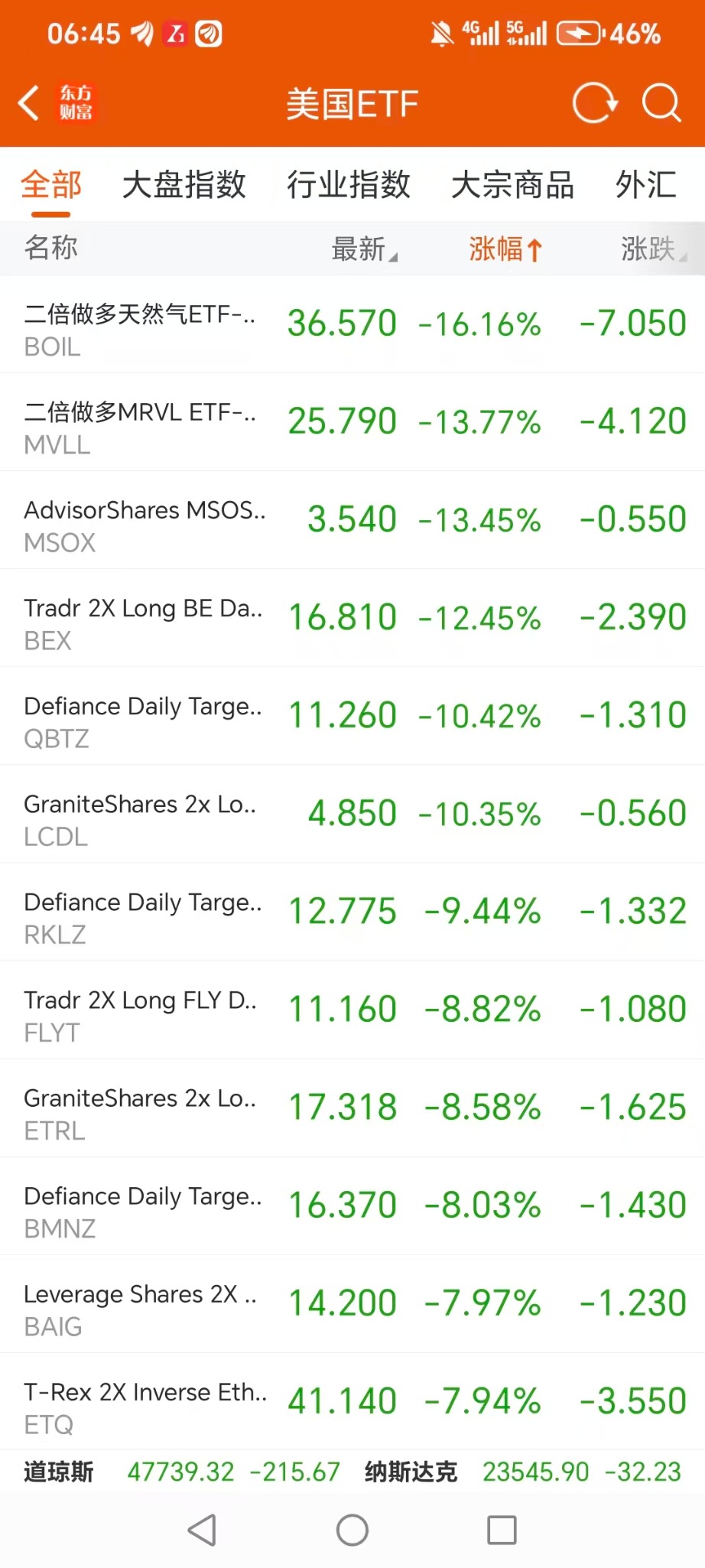Viewport: 705px width, 1568px height.
Task: Switch to the 大盘指数 tab
Action: pyautogui.click(x=184, y=185)
